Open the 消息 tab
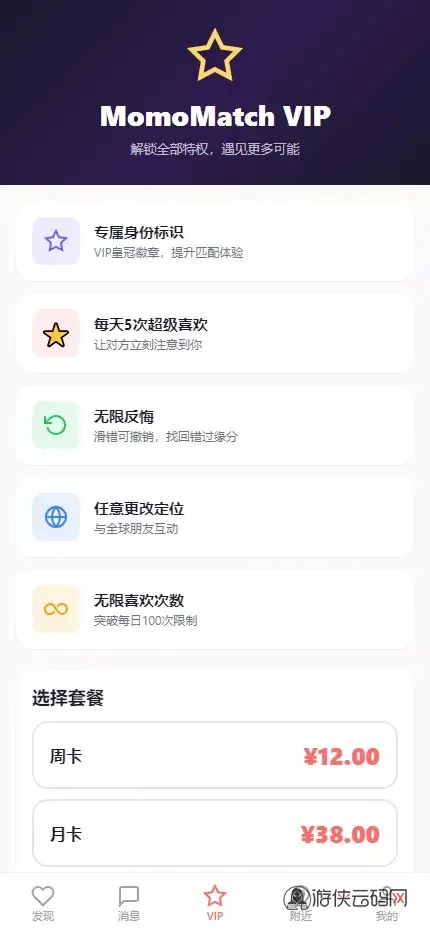 click(129, 903)
